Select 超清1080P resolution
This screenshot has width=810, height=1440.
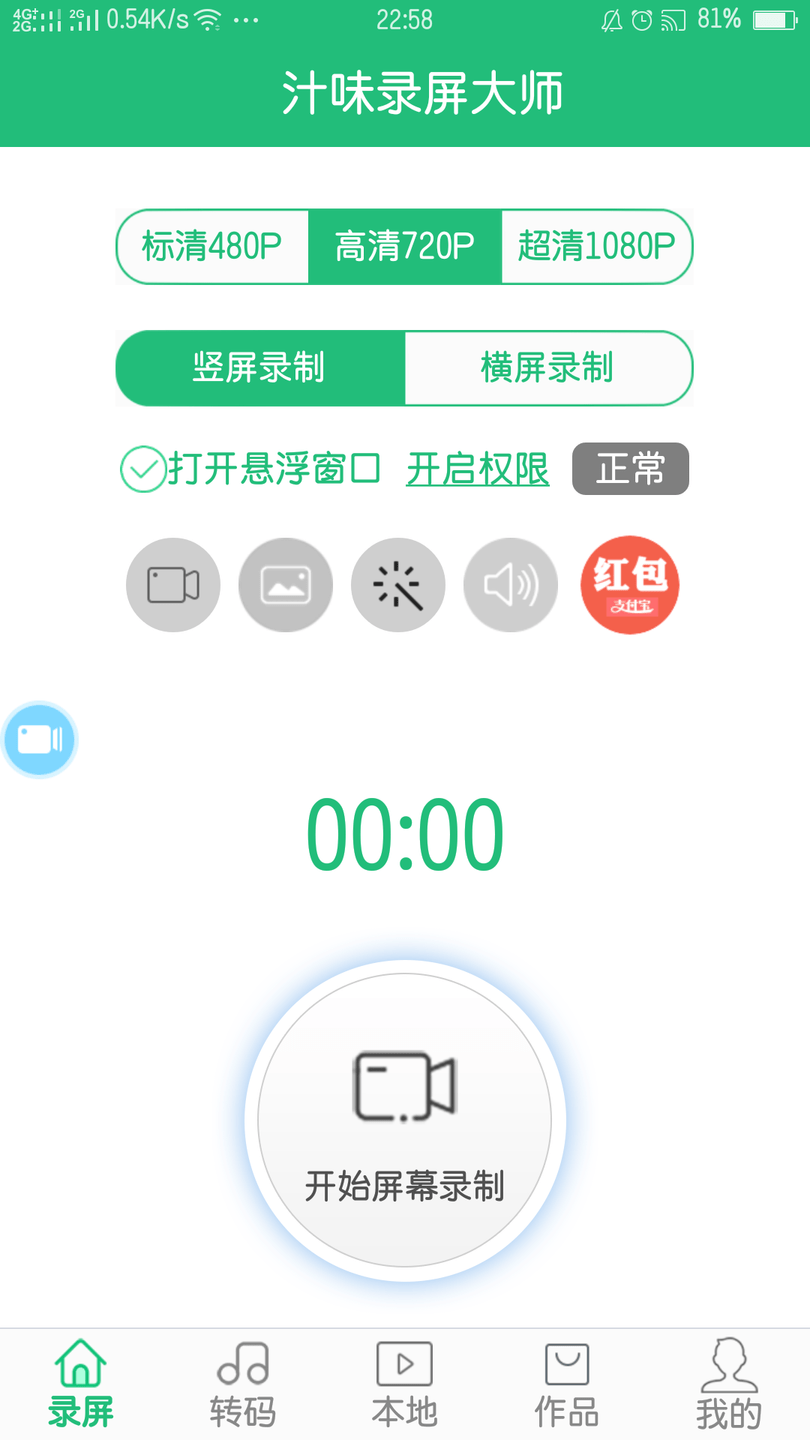(x=596, y=247)
